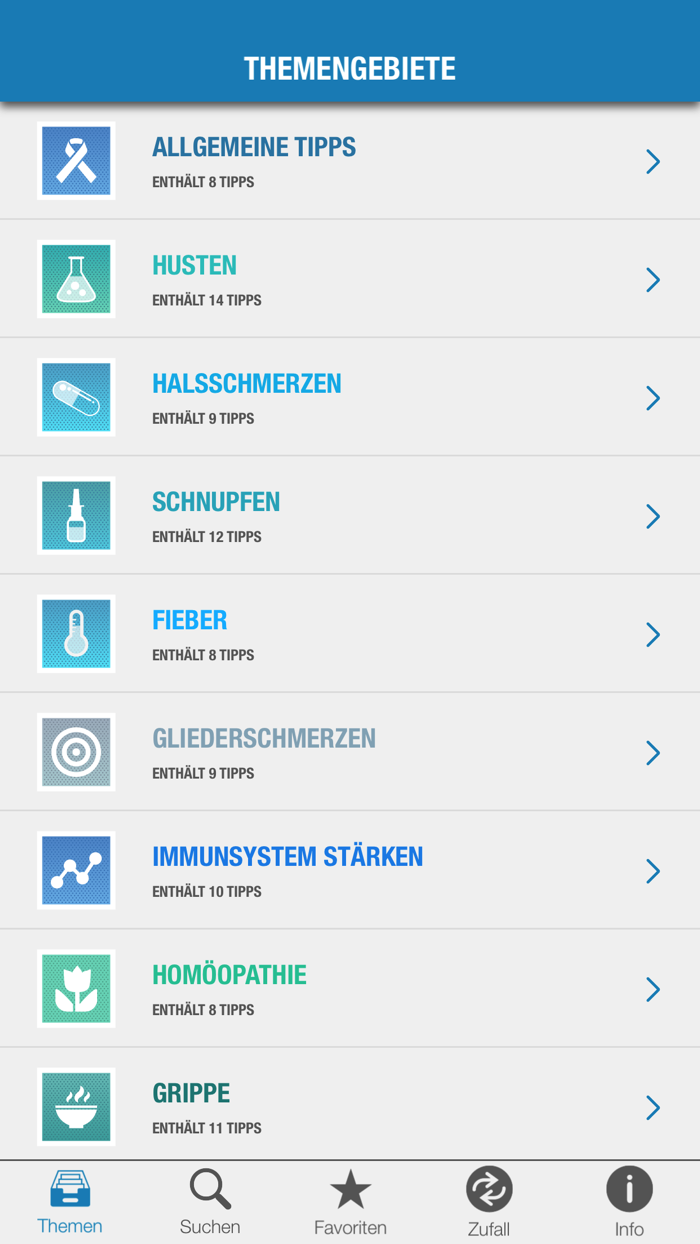
Task: Select the Themen tab
Action: pyautogui.click(x=70, y=1203)
